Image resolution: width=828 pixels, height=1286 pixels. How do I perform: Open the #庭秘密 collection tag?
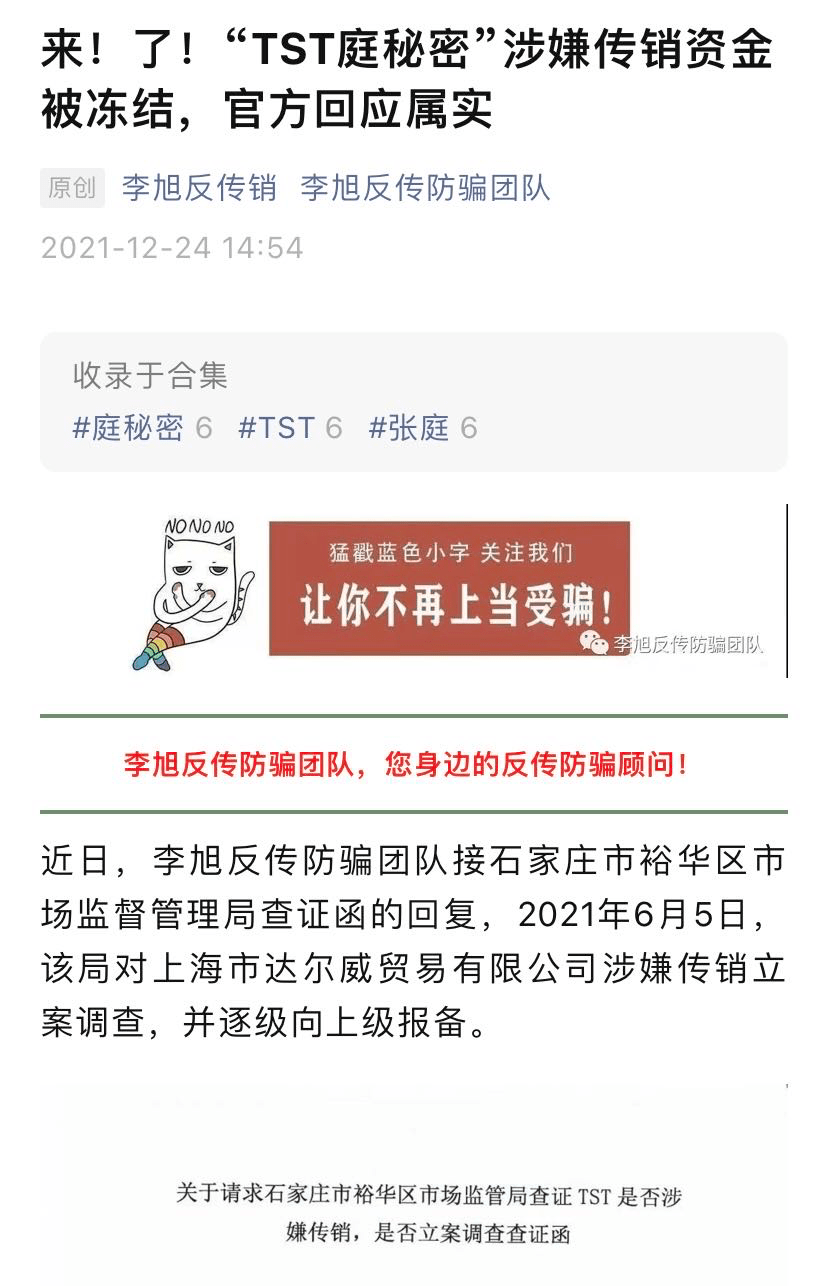coord(128,428)
